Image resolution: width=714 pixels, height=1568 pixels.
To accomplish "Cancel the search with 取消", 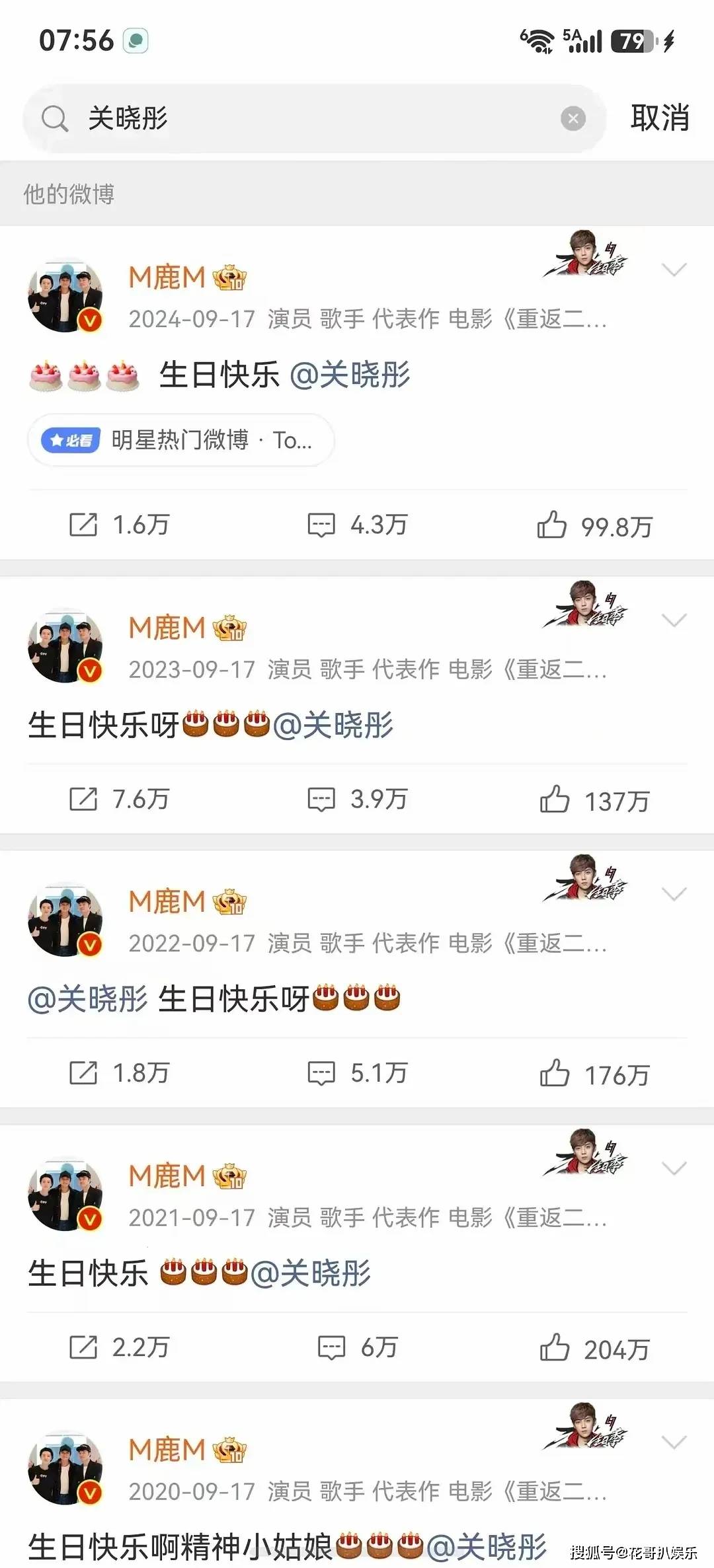I will coord(660,118).
